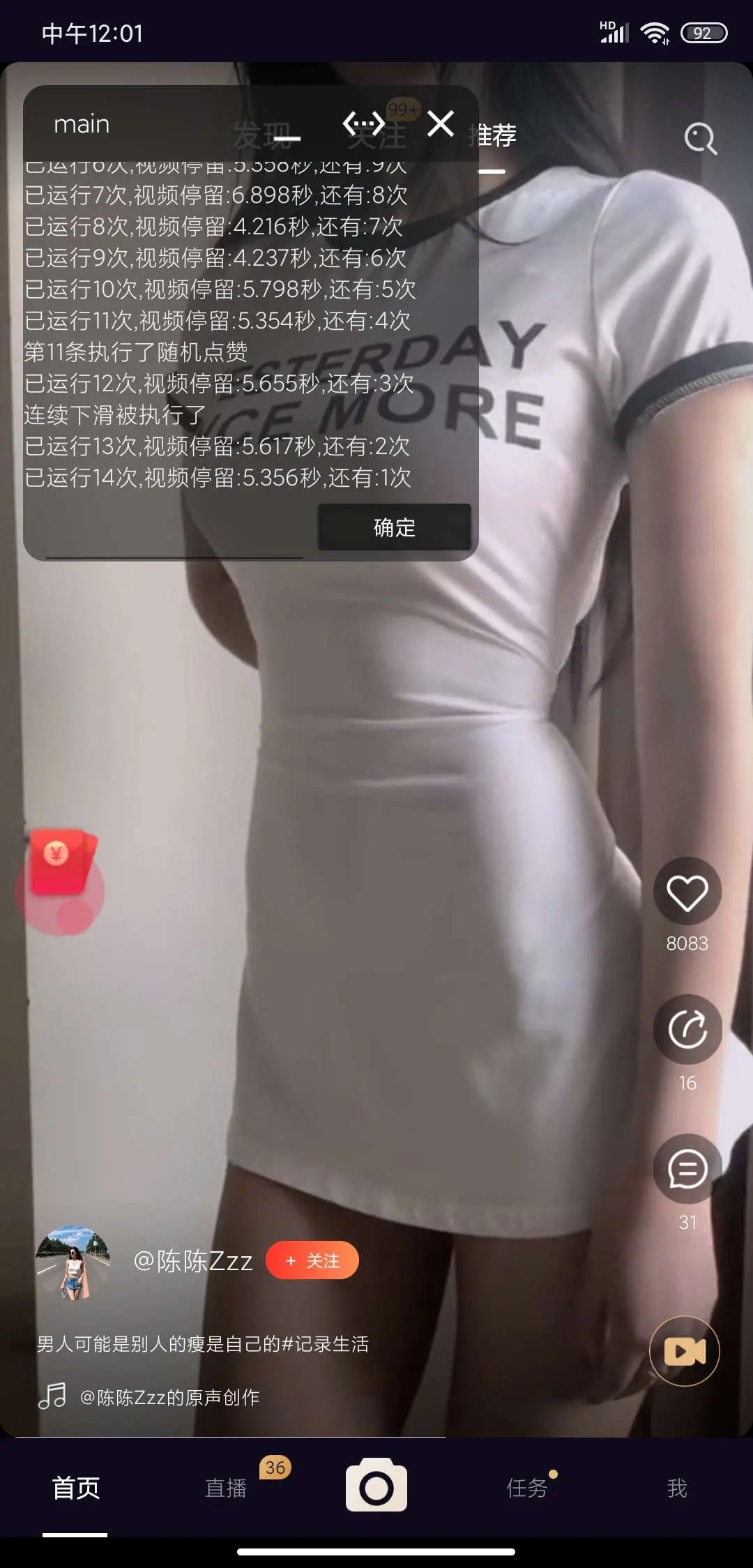Tap the +关注 follow button
The image size is (753, 1568).
click(x=312, y=1260)
